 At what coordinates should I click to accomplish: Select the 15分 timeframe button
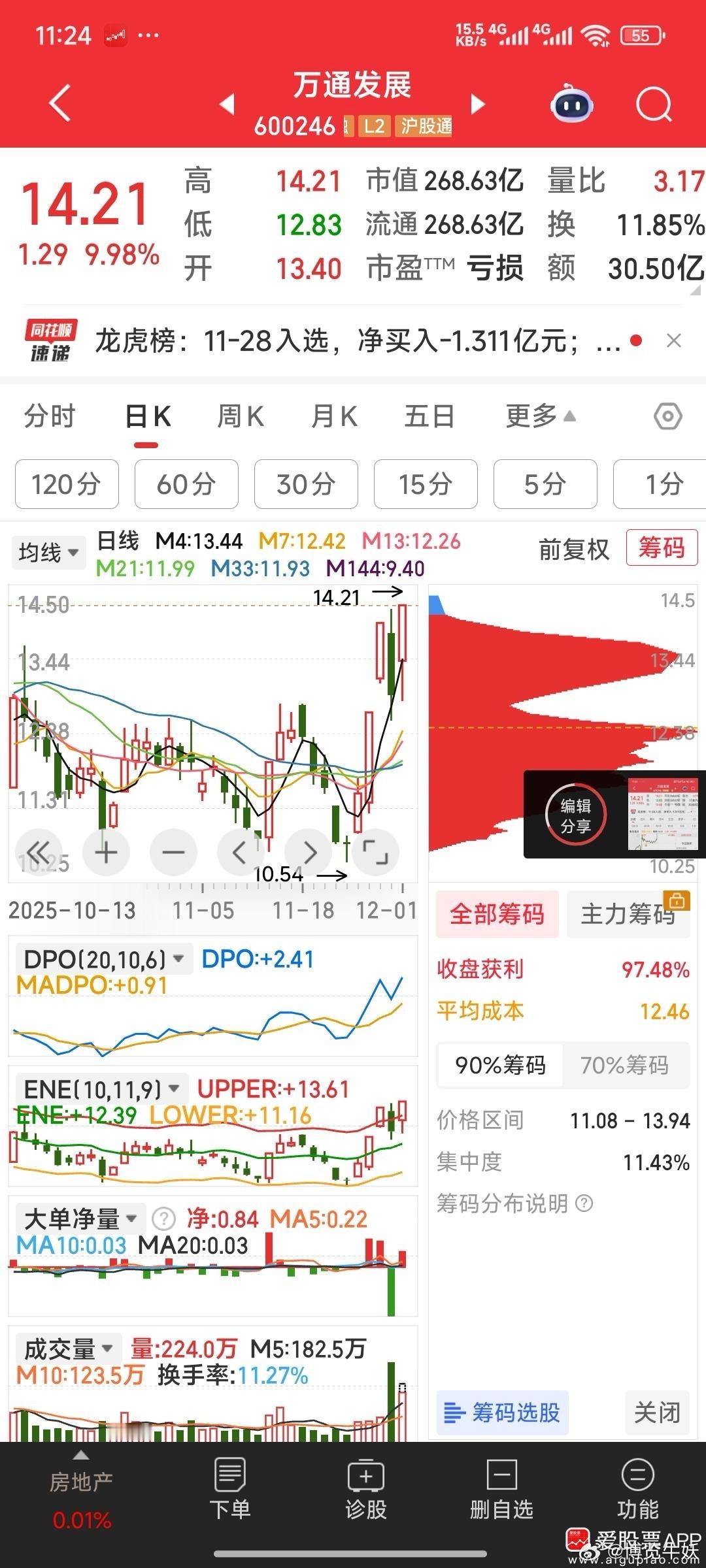[425, 484]
